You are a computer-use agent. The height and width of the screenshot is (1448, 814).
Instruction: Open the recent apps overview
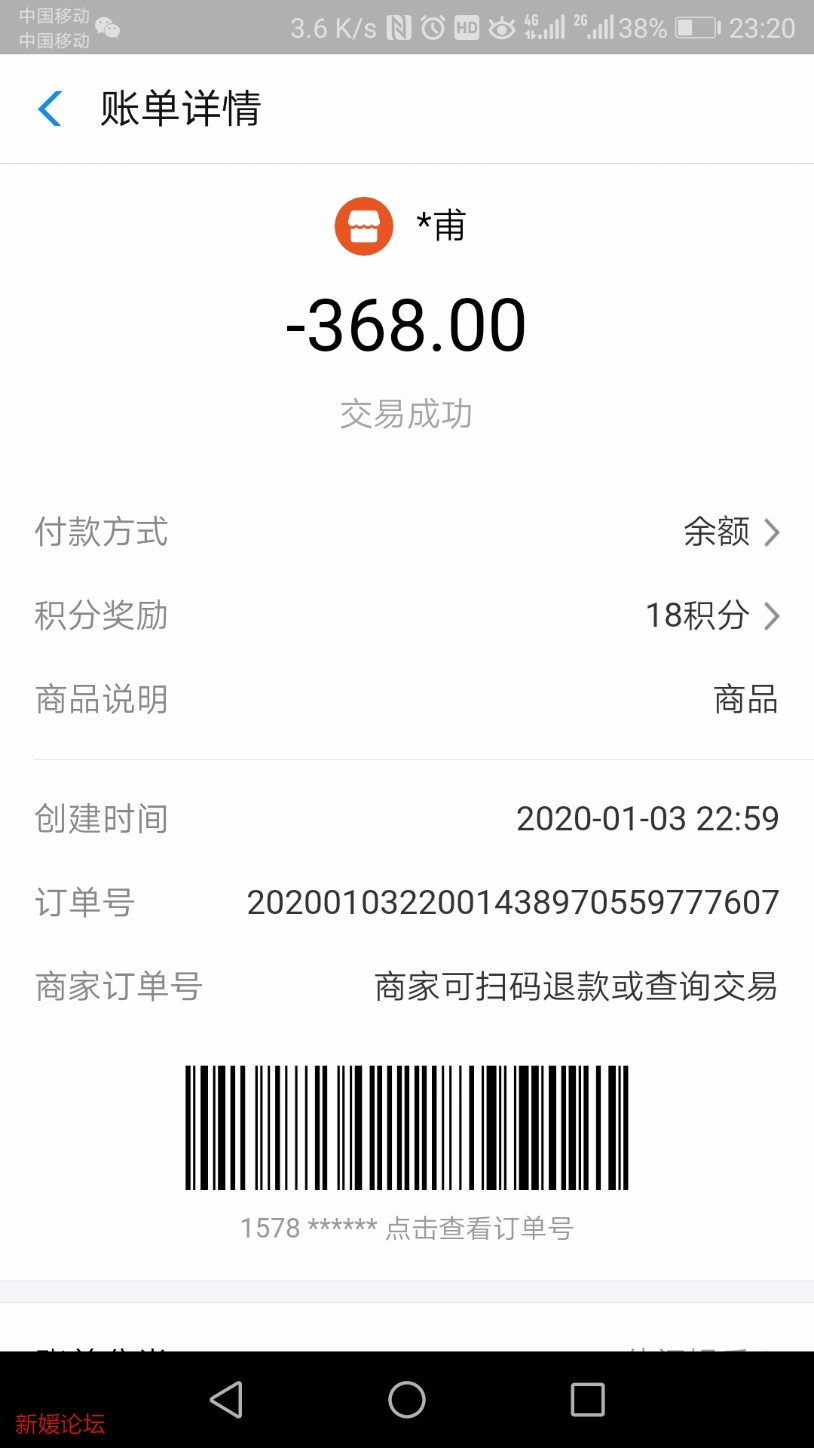pos(587,1399)
